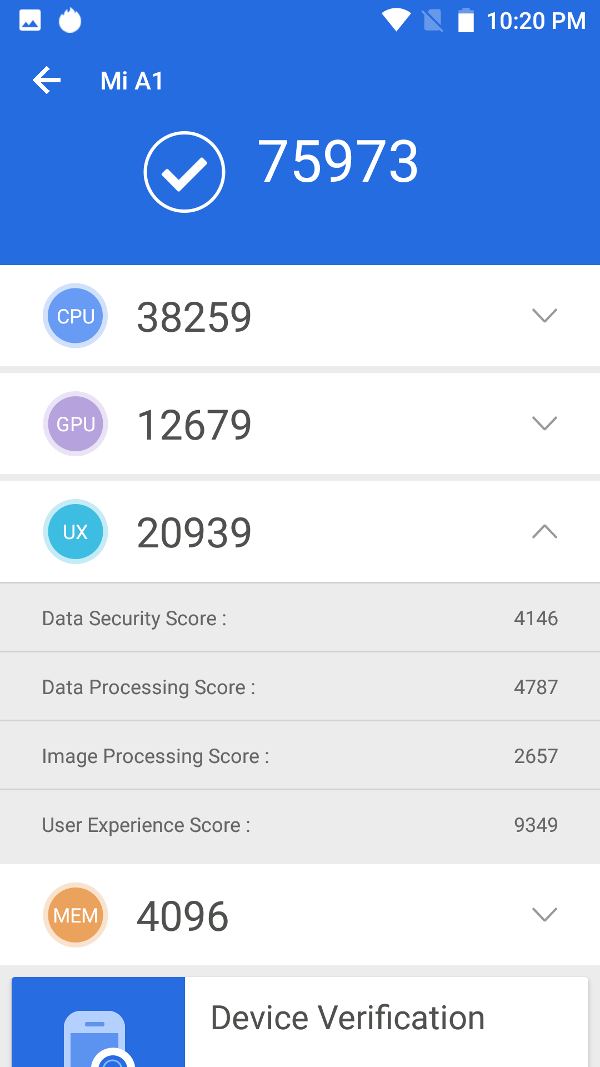Collapse the UX score section

544,532
